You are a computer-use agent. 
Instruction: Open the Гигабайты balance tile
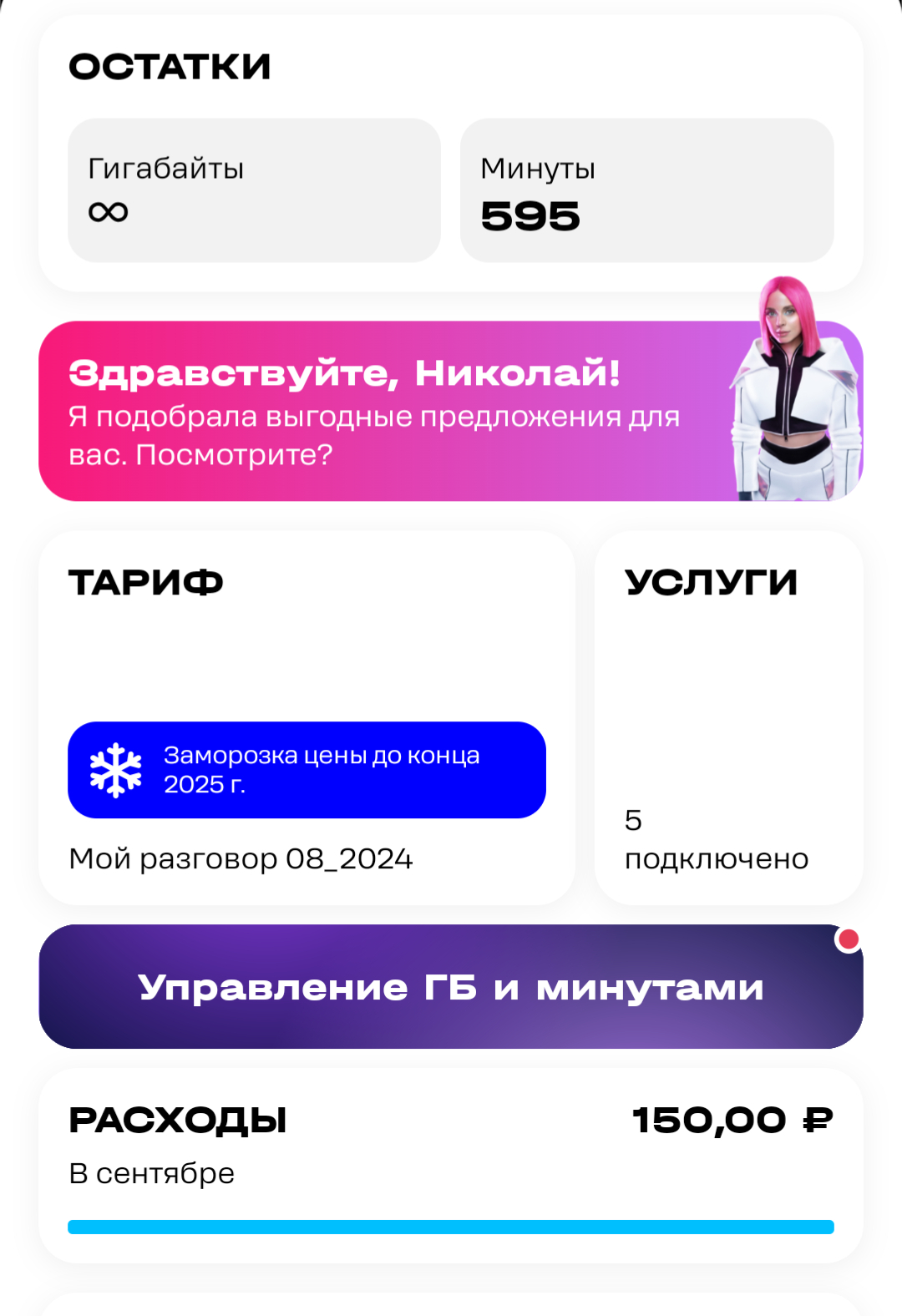tap(254, 190)
